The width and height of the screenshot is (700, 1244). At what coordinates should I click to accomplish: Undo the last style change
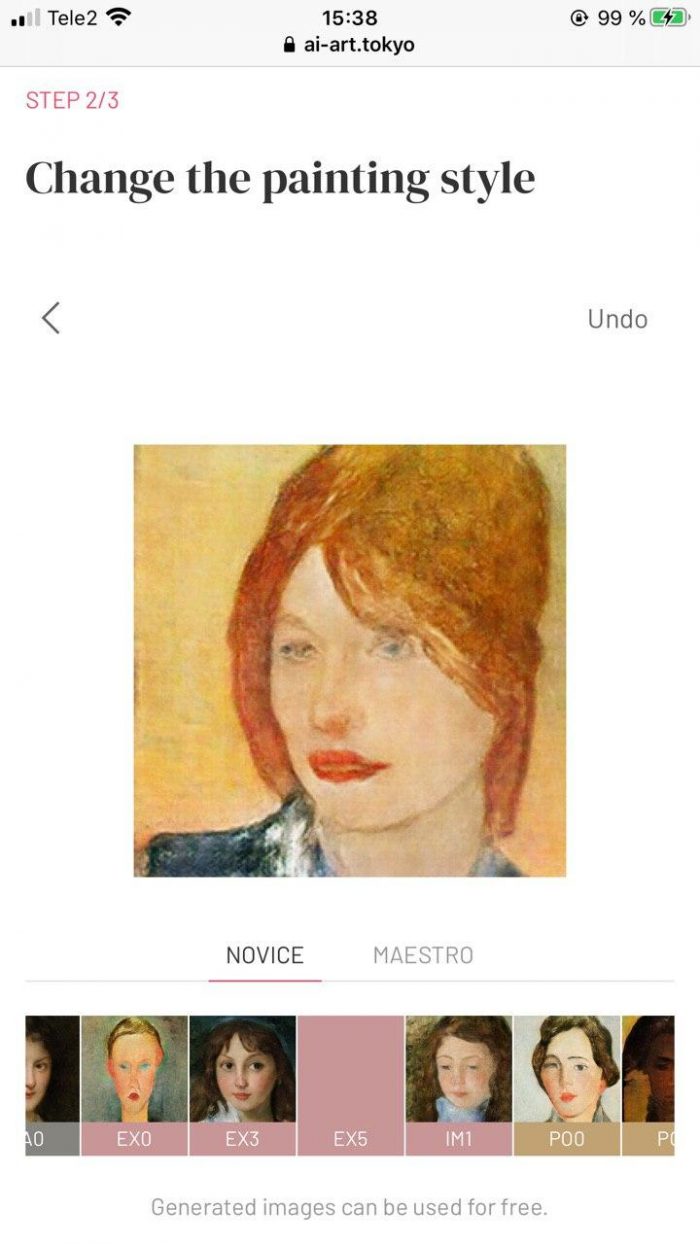[617, 320]
